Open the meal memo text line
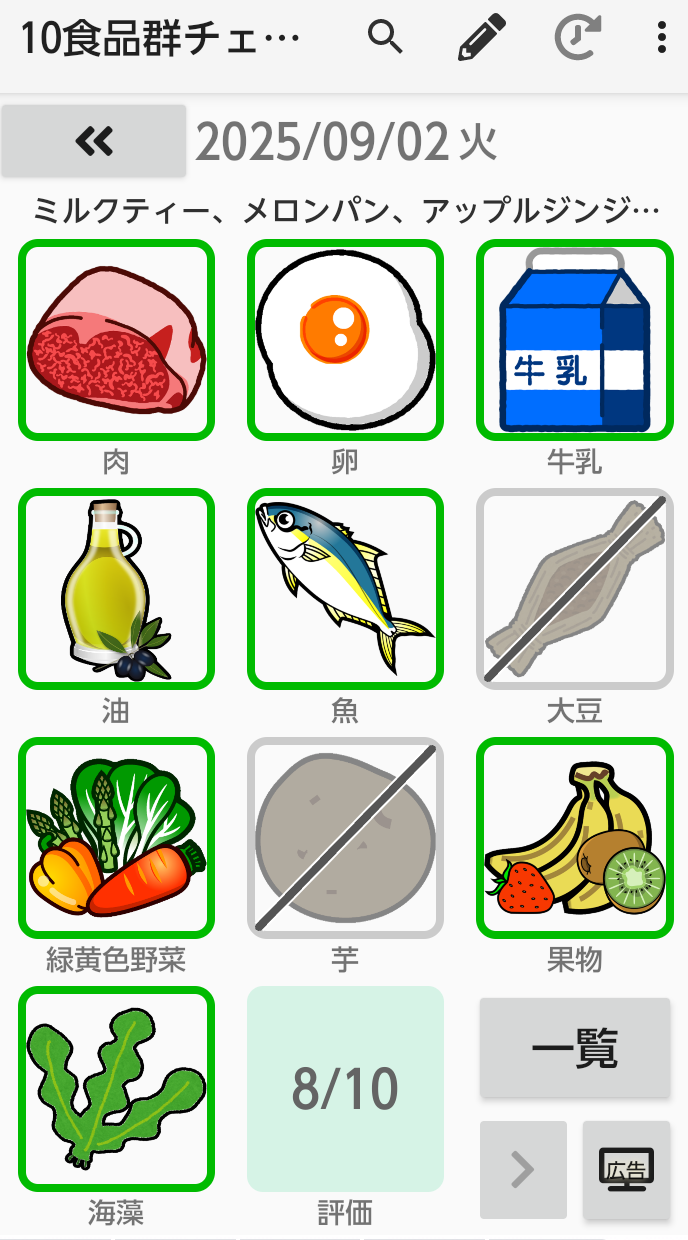Viewport: 688px width, 1240px height. point(345,211)
